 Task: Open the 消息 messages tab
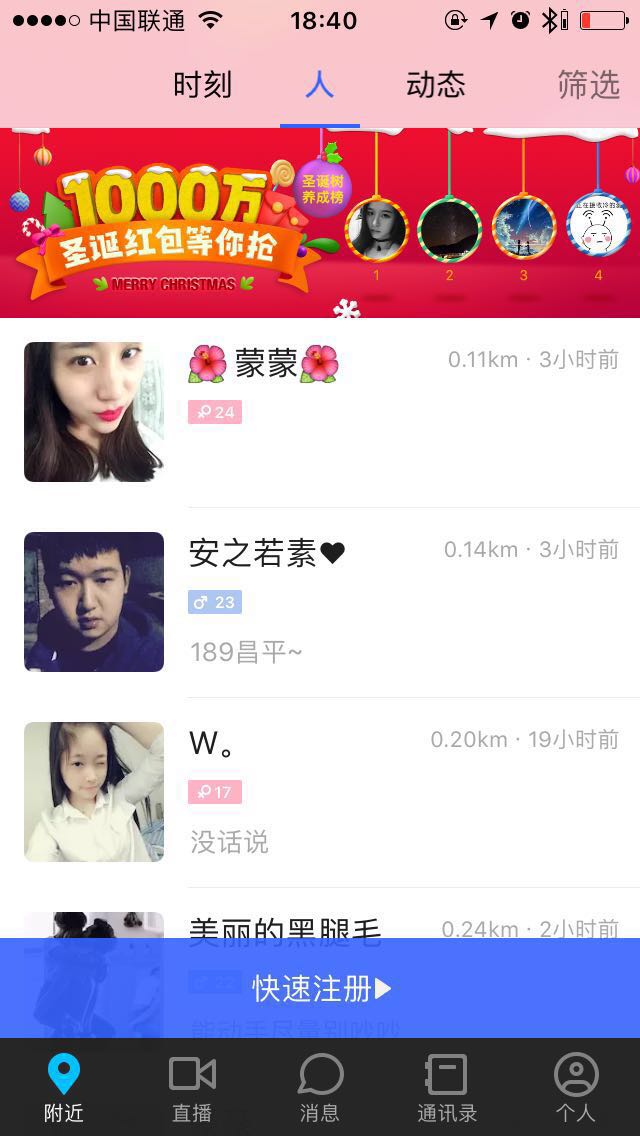pos(320,1088)
